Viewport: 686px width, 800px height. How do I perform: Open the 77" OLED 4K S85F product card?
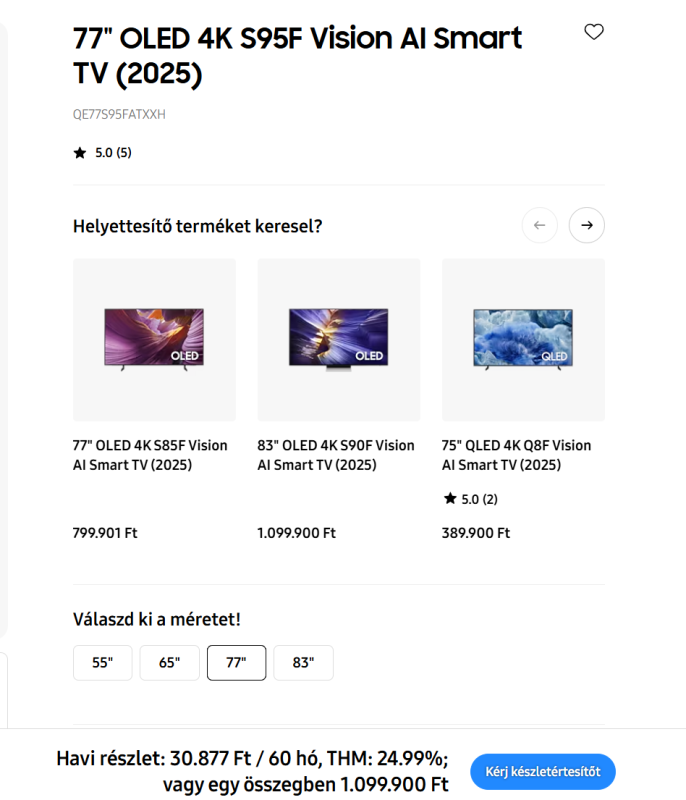[154, 340]
